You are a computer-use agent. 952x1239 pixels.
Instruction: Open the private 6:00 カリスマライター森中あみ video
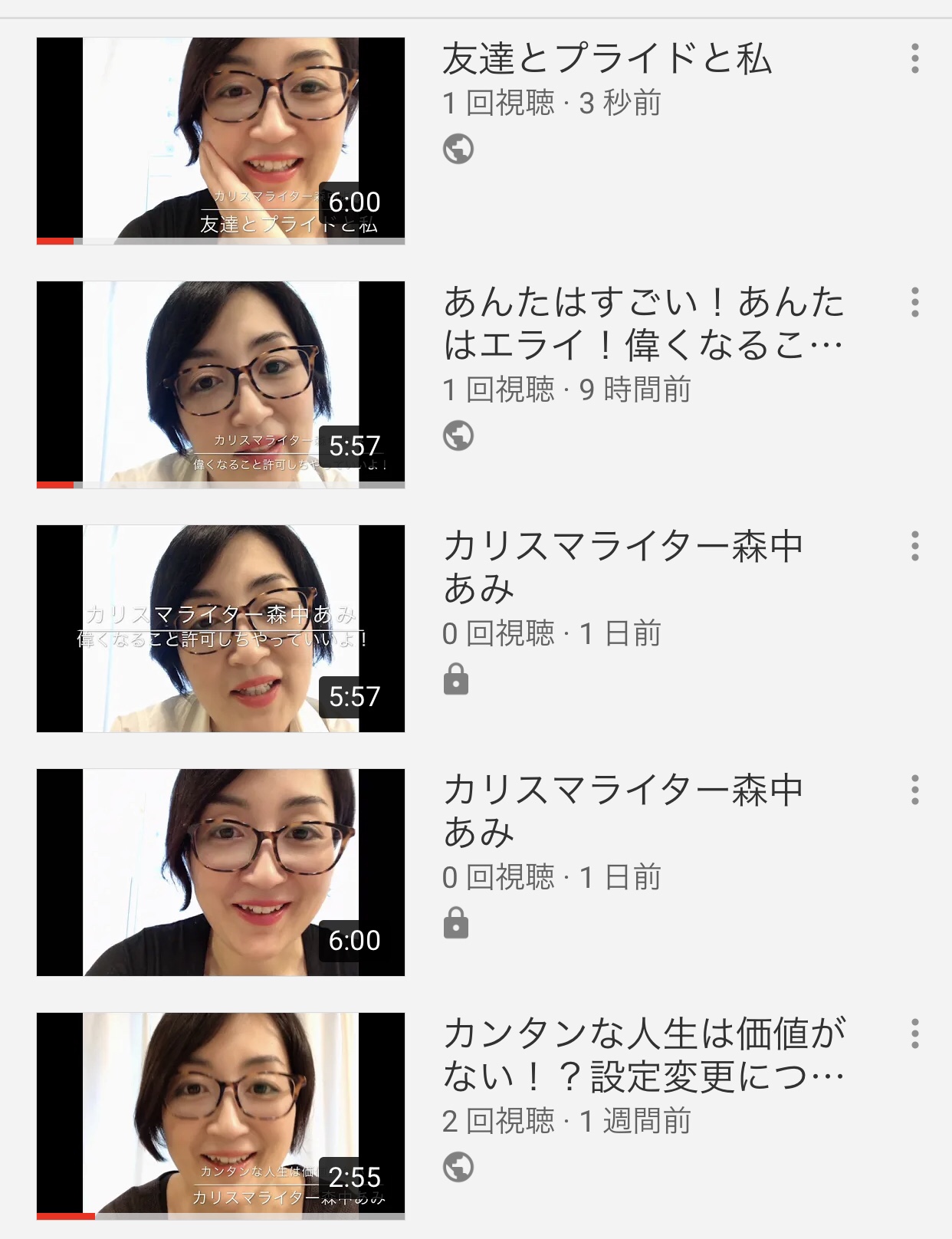click(x=221, y=873)
